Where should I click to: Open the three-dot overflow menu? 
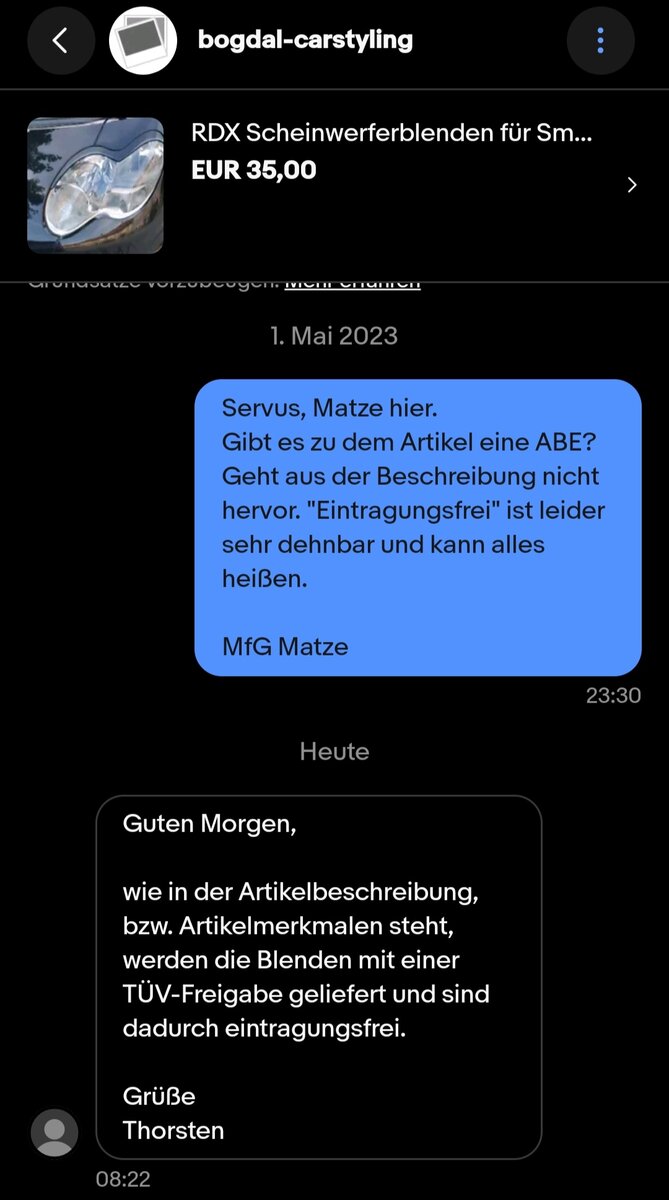(x=600, y=41)
